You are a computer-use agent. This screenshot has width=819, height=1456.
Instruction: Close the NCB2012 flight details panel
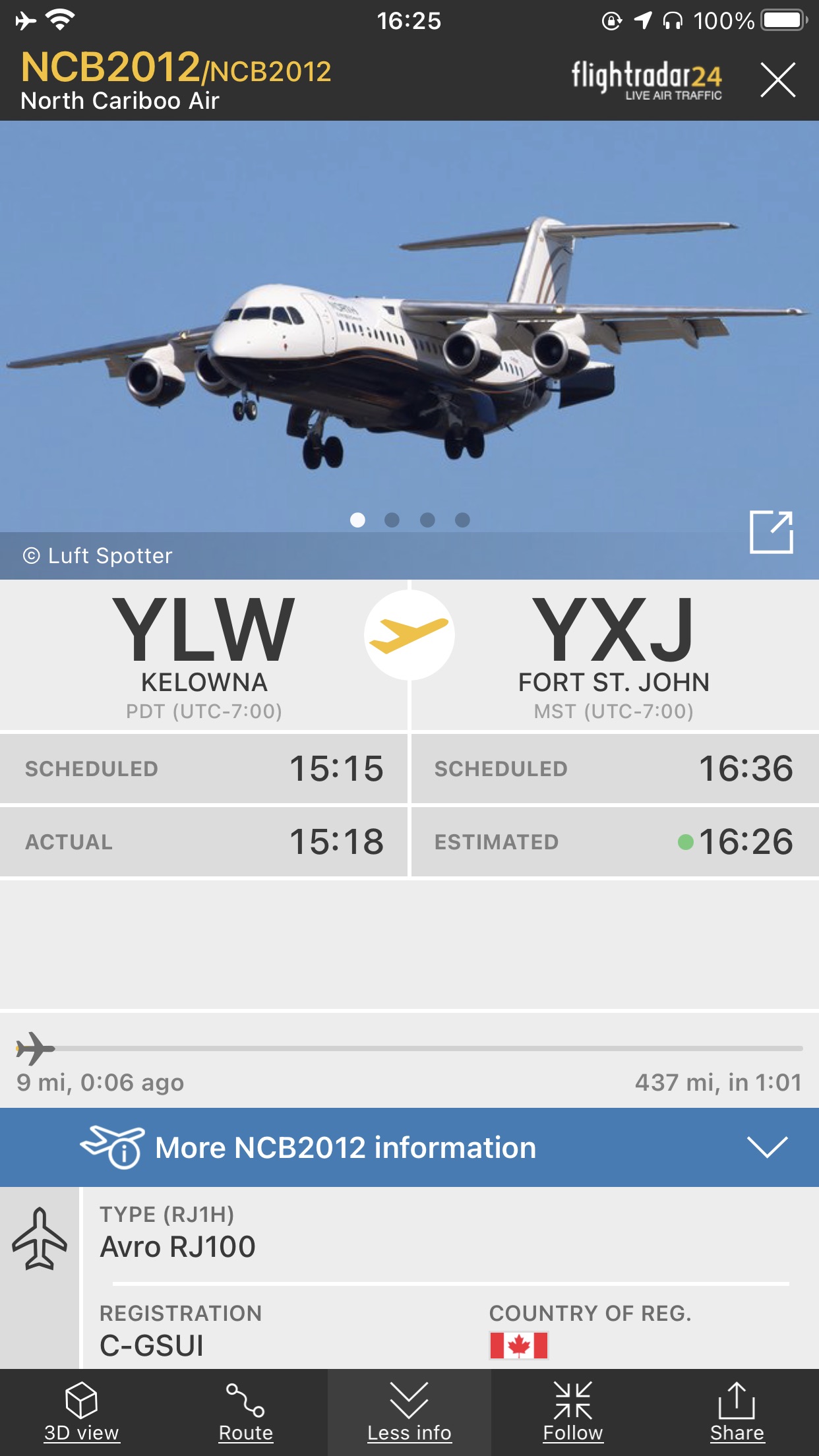pos(777,80)
